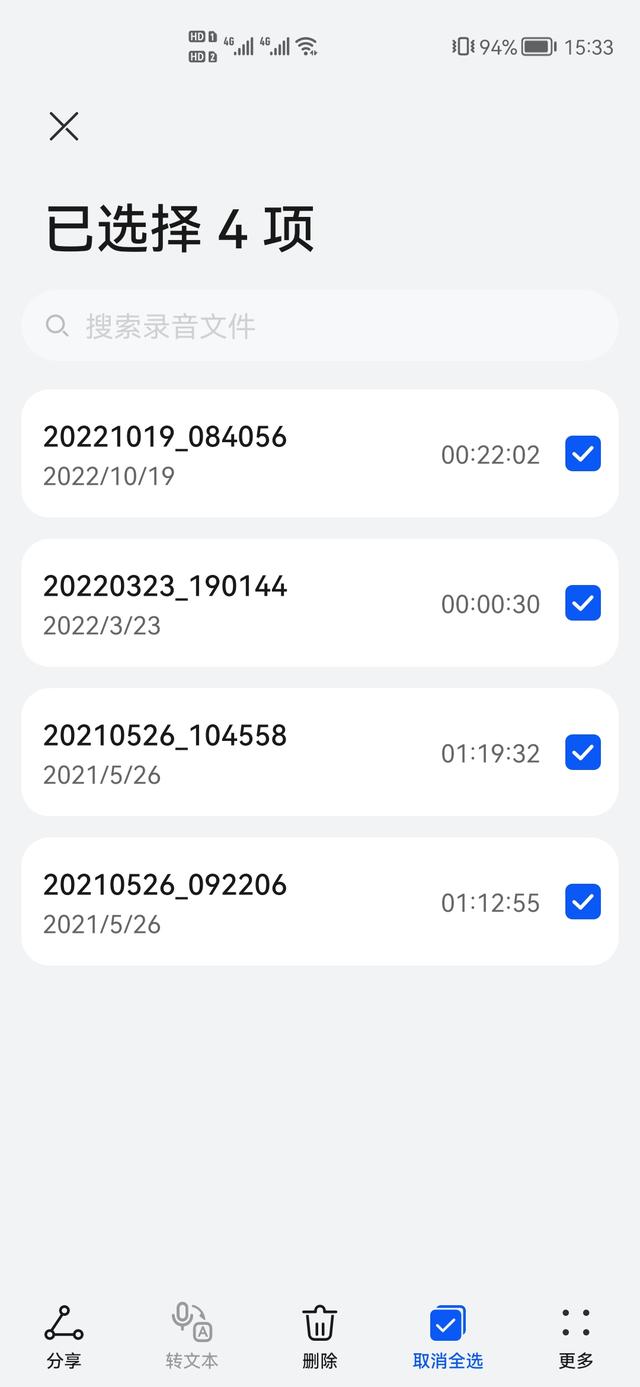Open the 更多 options menu
640x1387 pixels.
576,1336
